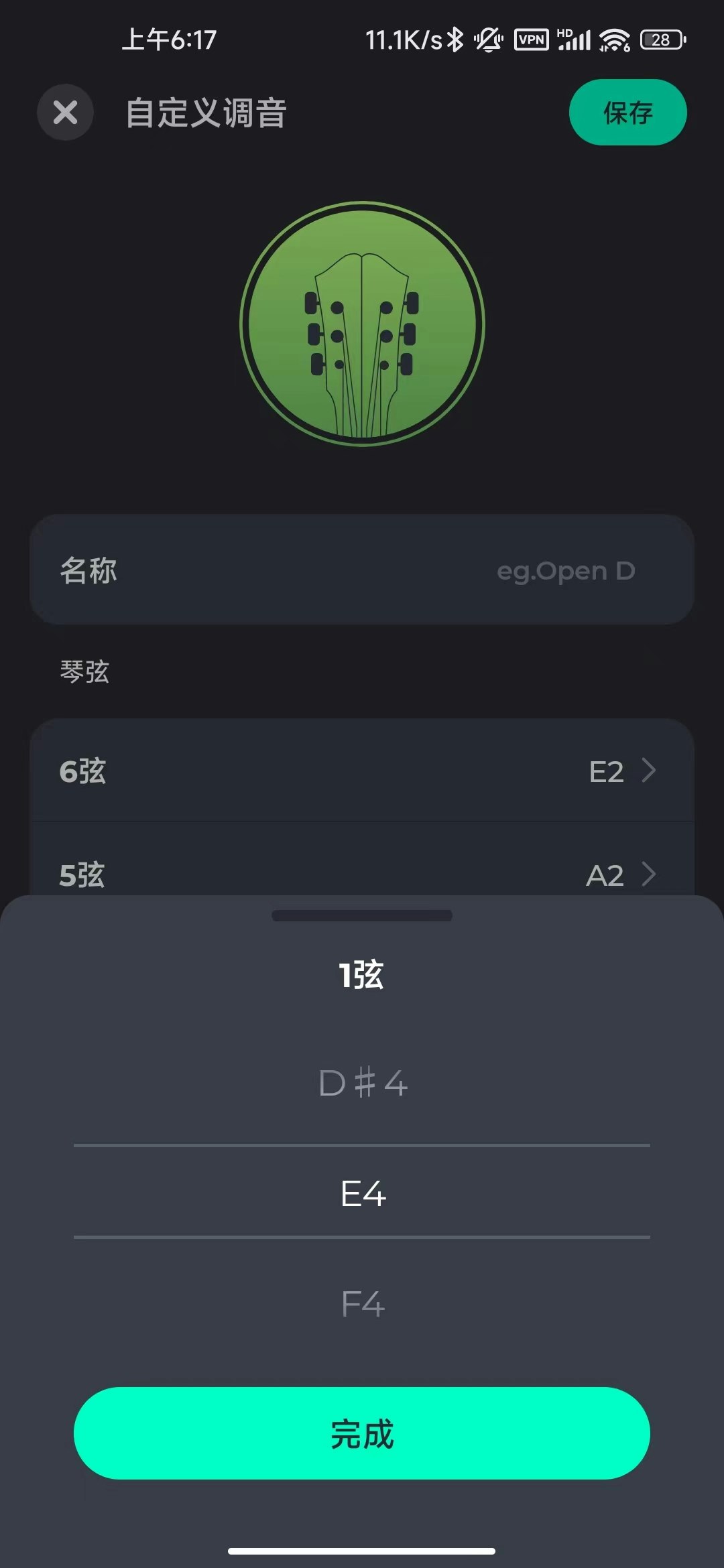Open the 6弦 E2 string settings
This screenshot has width=724, height=1568.
pos(361,771)
